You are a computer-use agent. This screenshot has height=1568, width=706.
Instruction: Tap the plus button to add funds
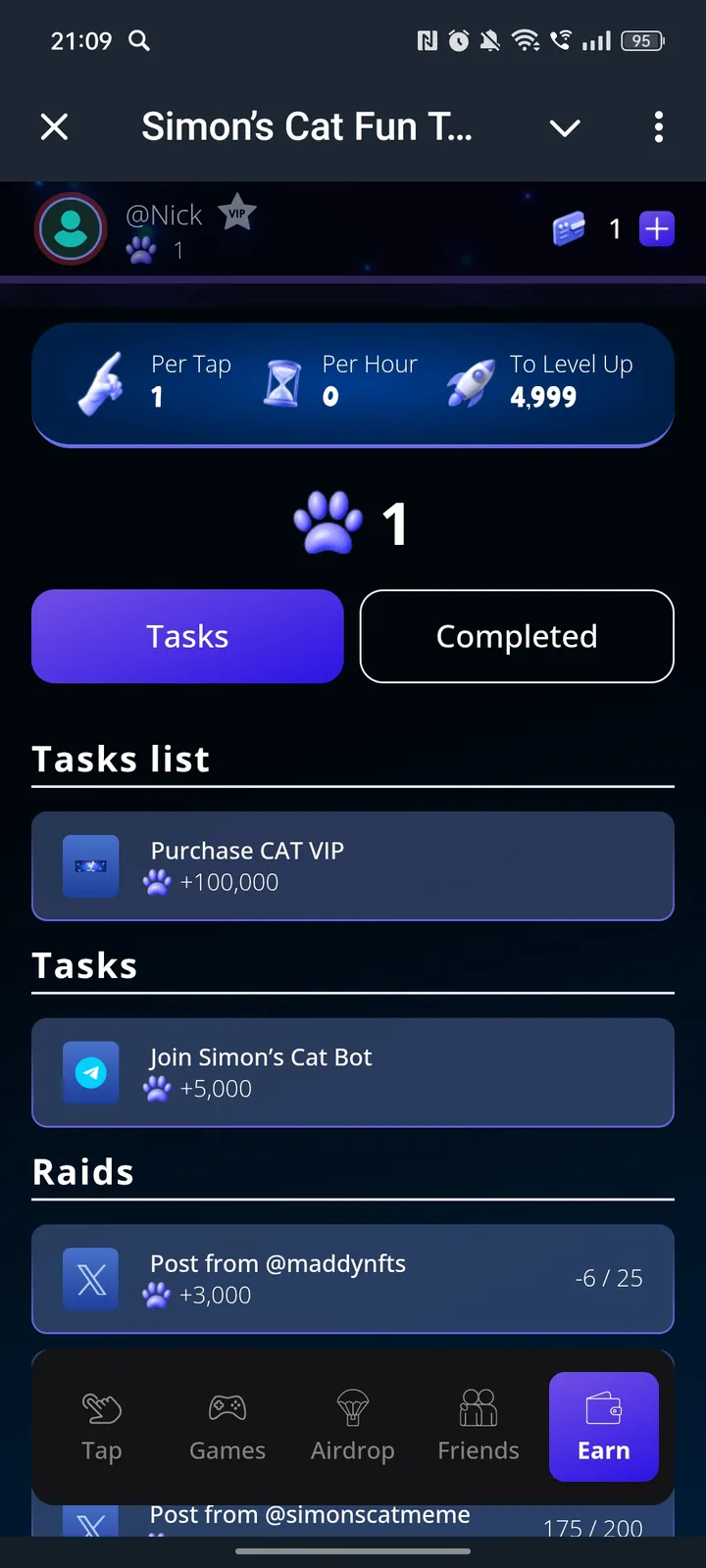[657, 228]
